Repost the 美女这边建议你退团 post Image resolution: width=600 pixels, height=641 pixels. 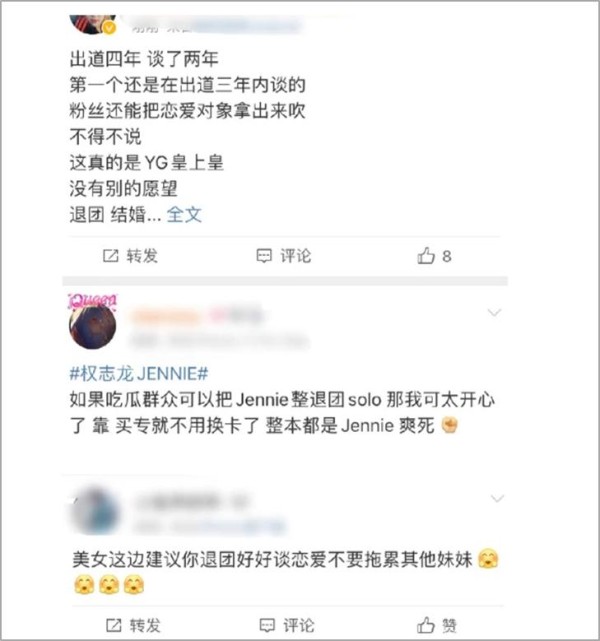tap(130, 625)
